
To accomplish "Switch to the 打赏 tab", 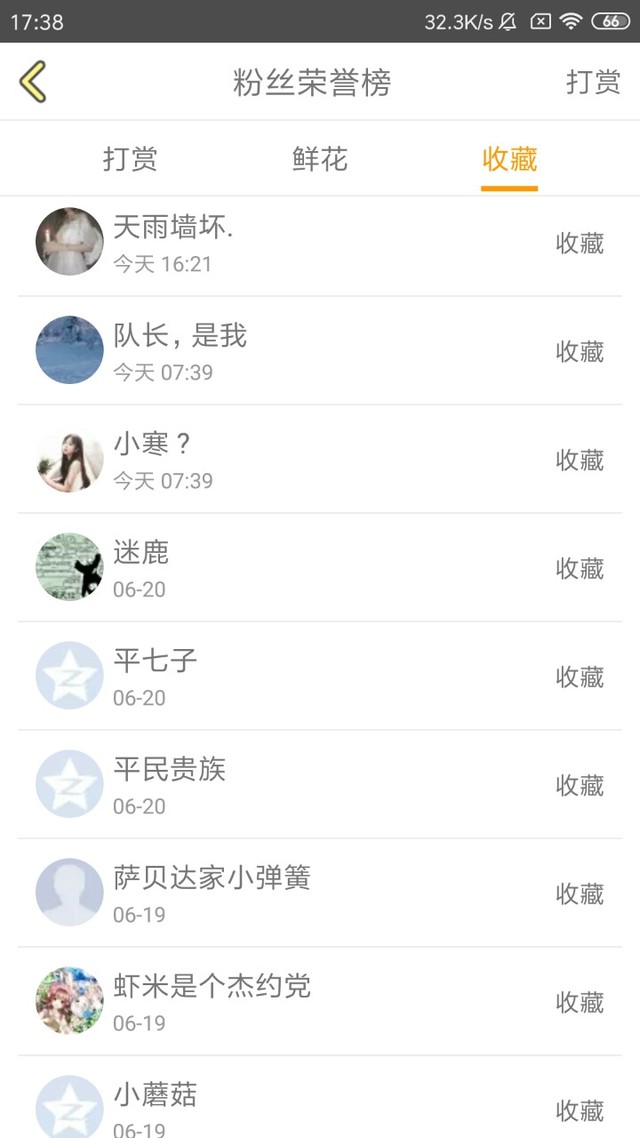I will pyautogui.click(x=130, y=159).
